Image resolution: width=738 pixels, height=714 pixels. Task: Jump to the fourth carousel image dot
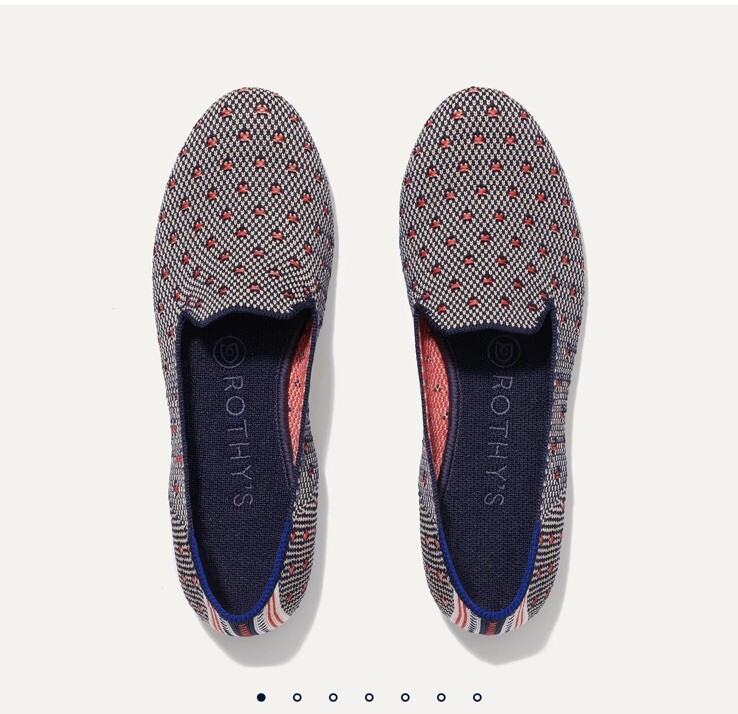click(x=369, y=697)
